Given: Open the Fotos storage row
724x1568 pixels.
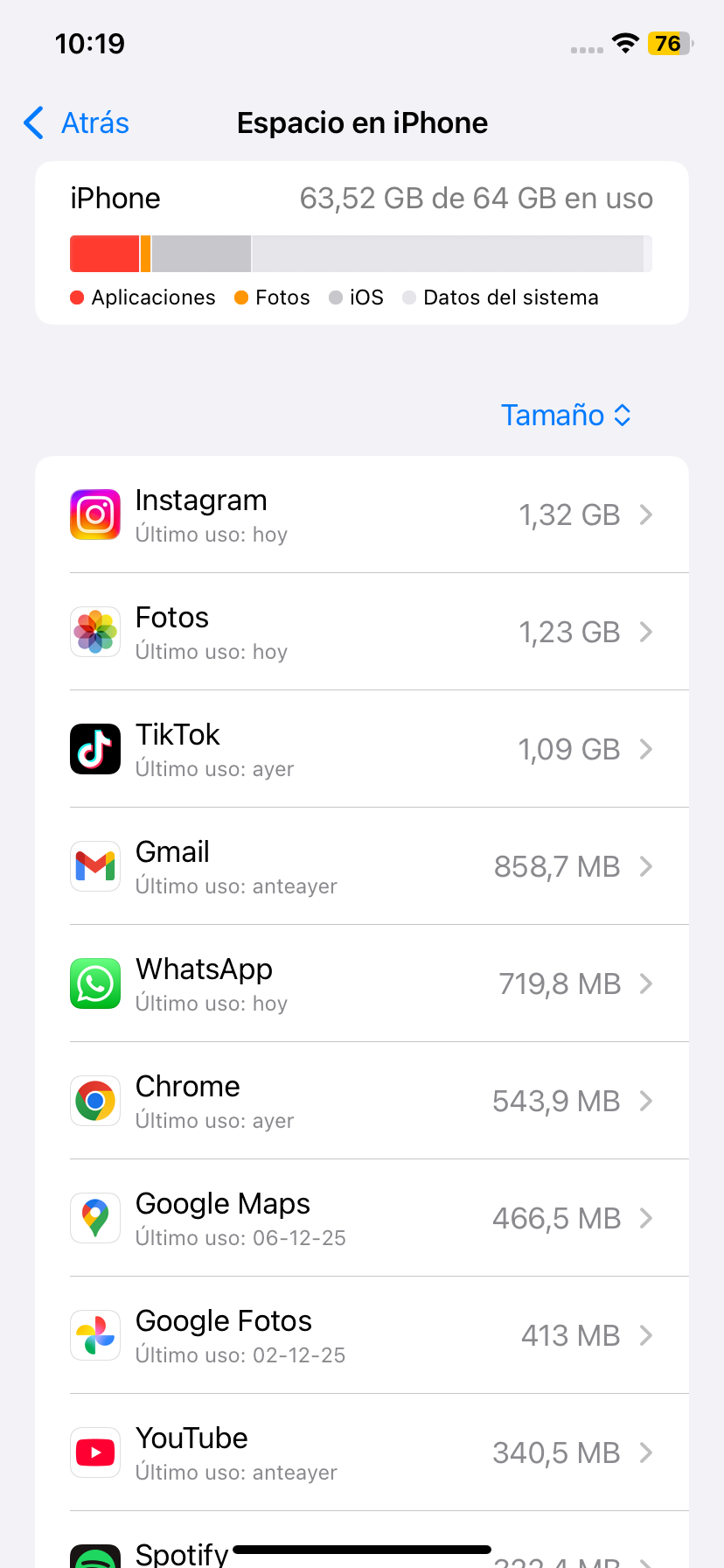Looking at the screenshot, I should [362, 632].
